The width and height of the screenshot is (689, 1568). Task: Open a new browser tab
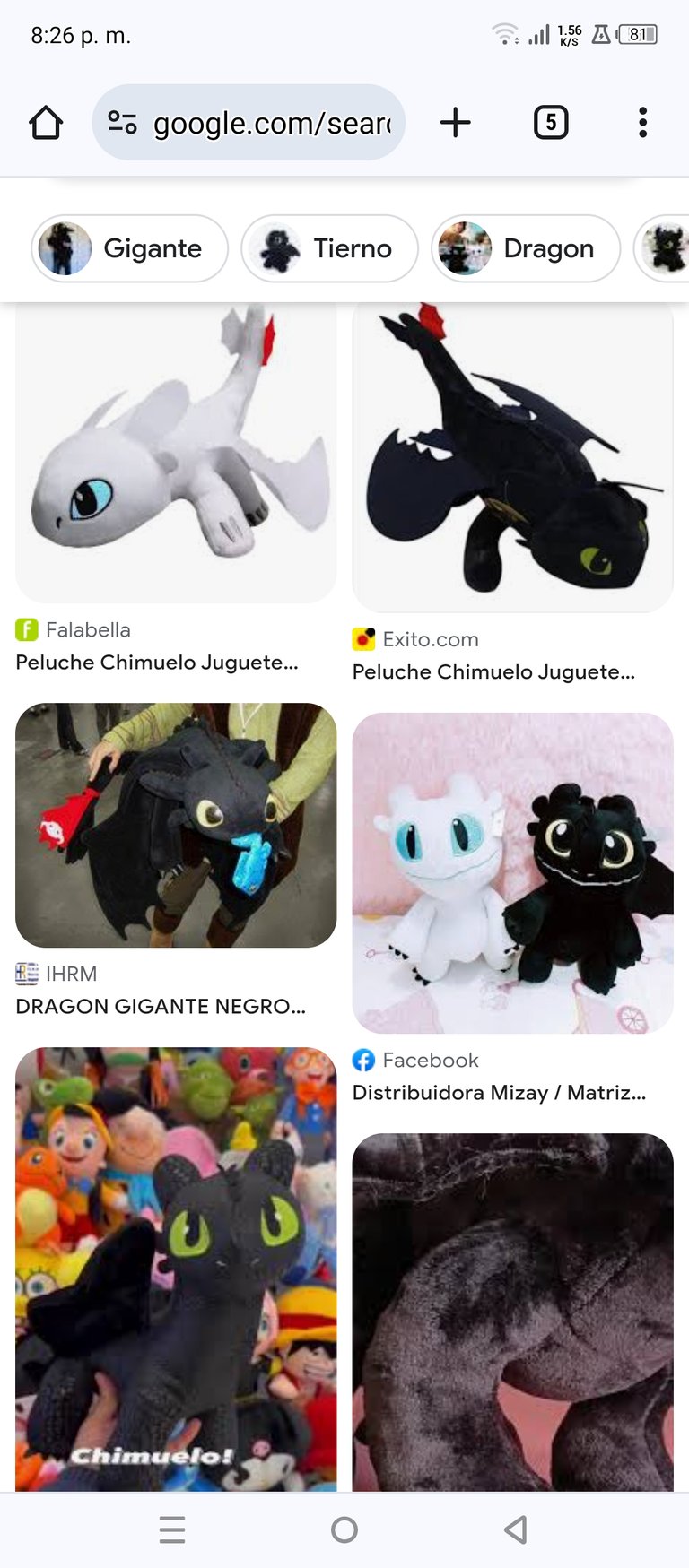(x=456, y=123)
